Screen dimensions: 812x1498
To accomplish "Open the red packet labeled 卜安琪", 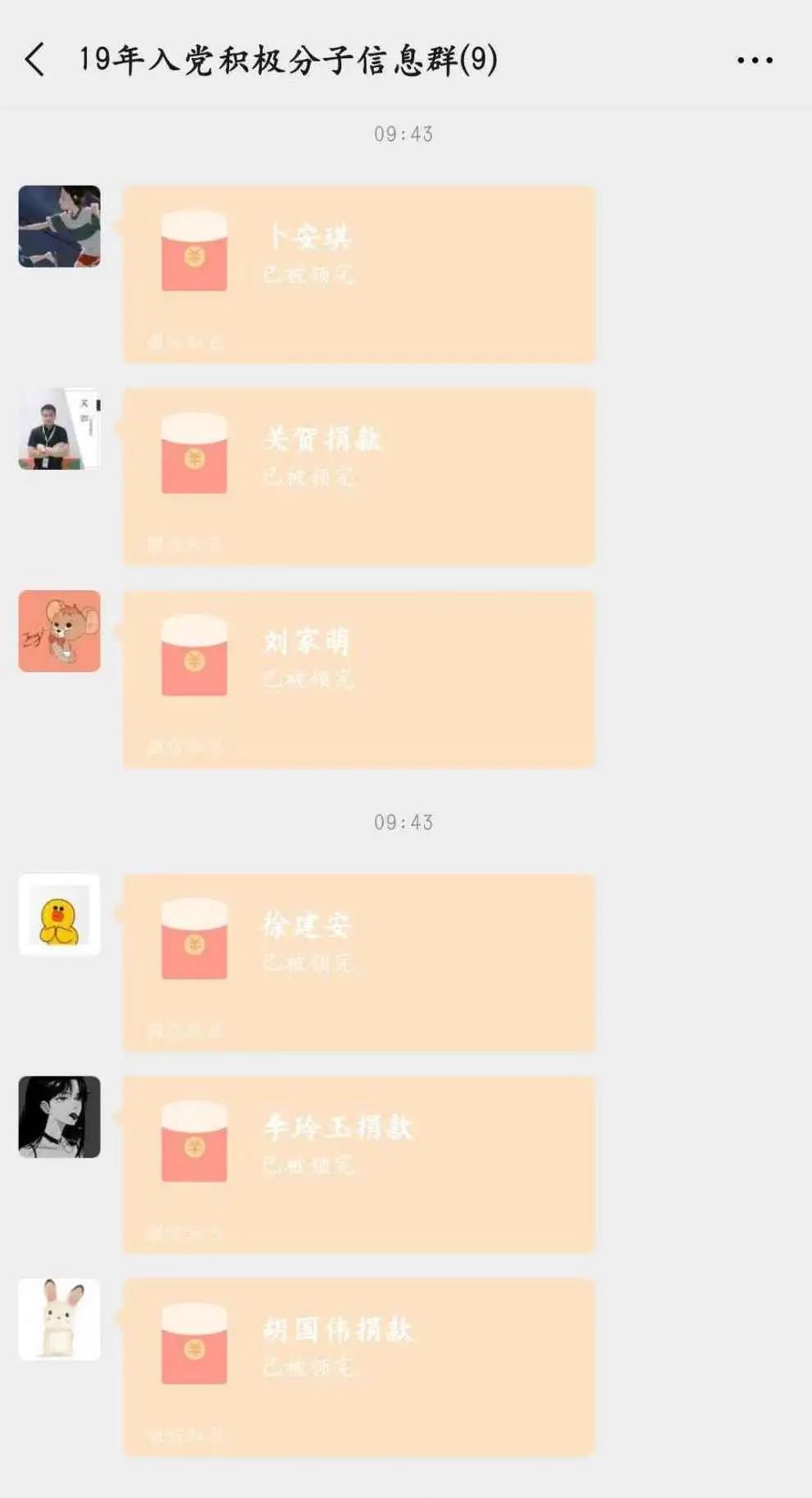I will tap(359, 274).
